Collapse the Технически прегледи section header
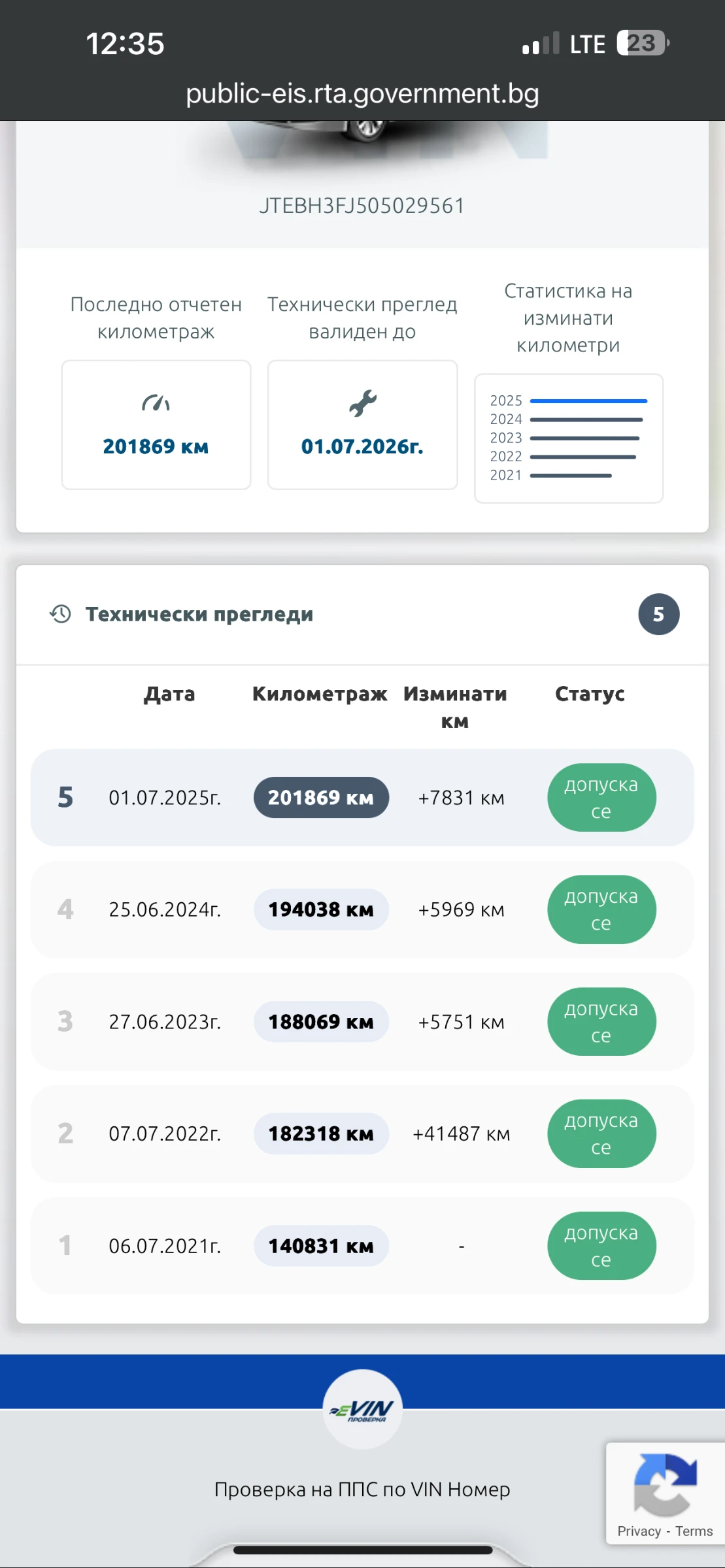The width and height of the screenshot is (725, 1568). (199, 614)
